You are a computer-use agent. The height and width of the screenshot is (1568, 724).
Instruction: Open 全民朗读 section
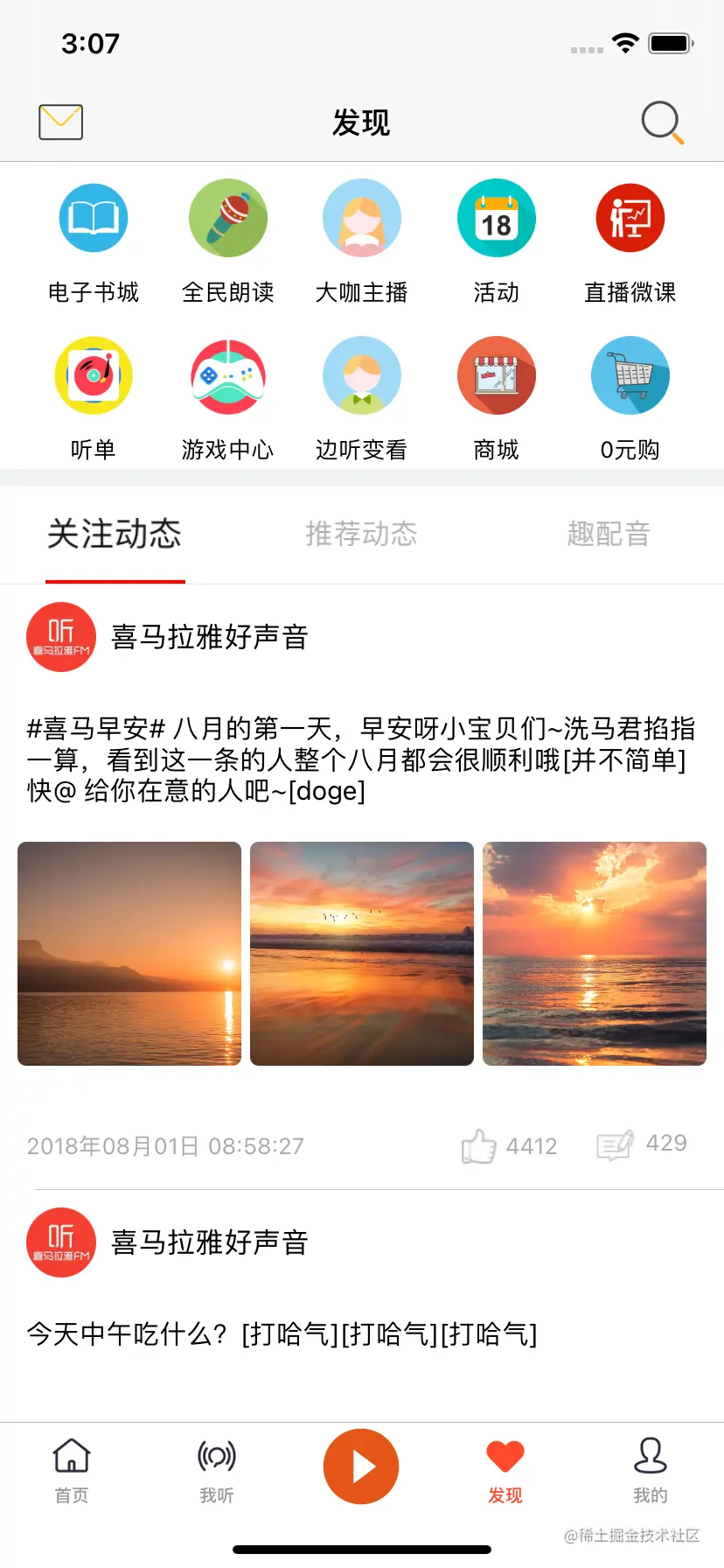click(228, 219)
